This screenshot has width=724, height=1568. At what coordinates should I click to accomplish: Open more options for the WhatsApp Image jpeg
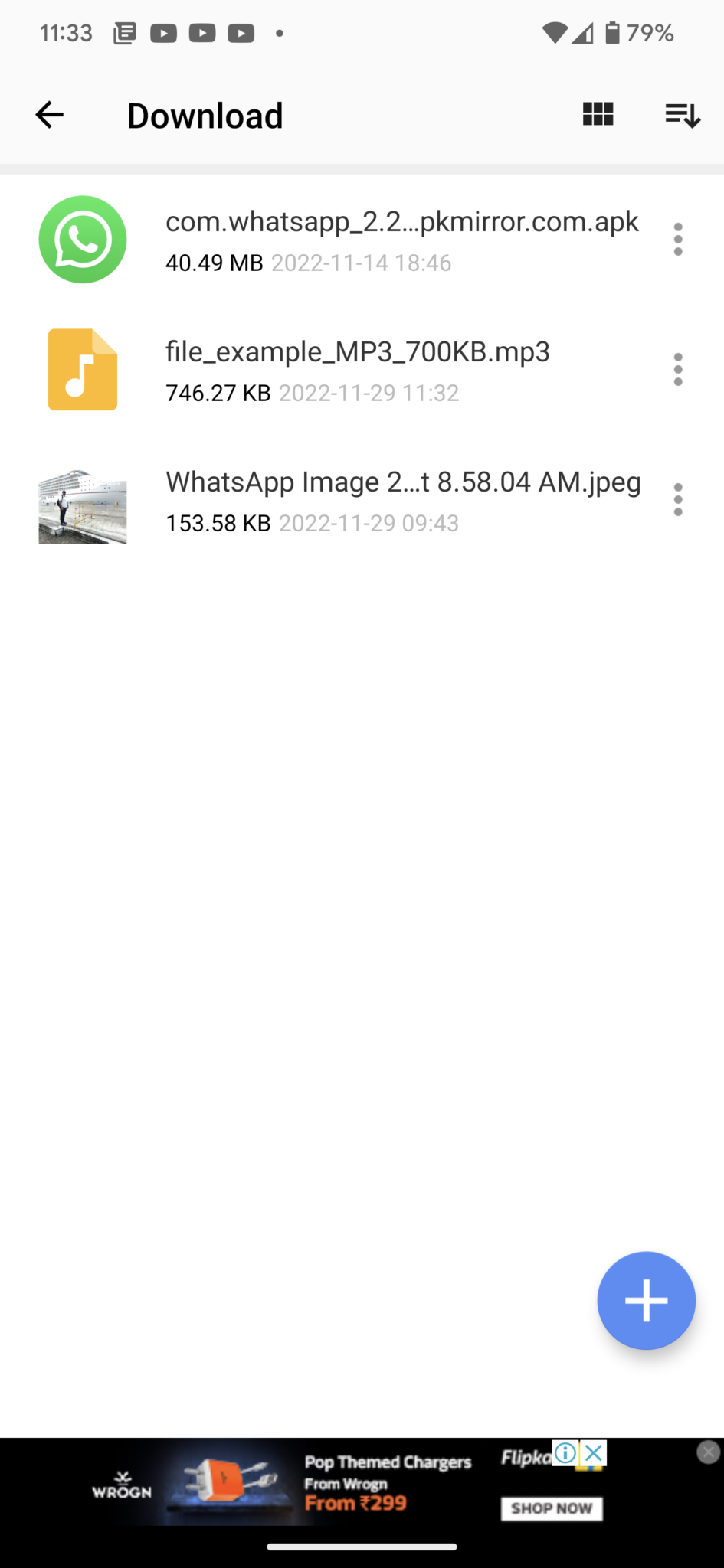pos(678,500)
